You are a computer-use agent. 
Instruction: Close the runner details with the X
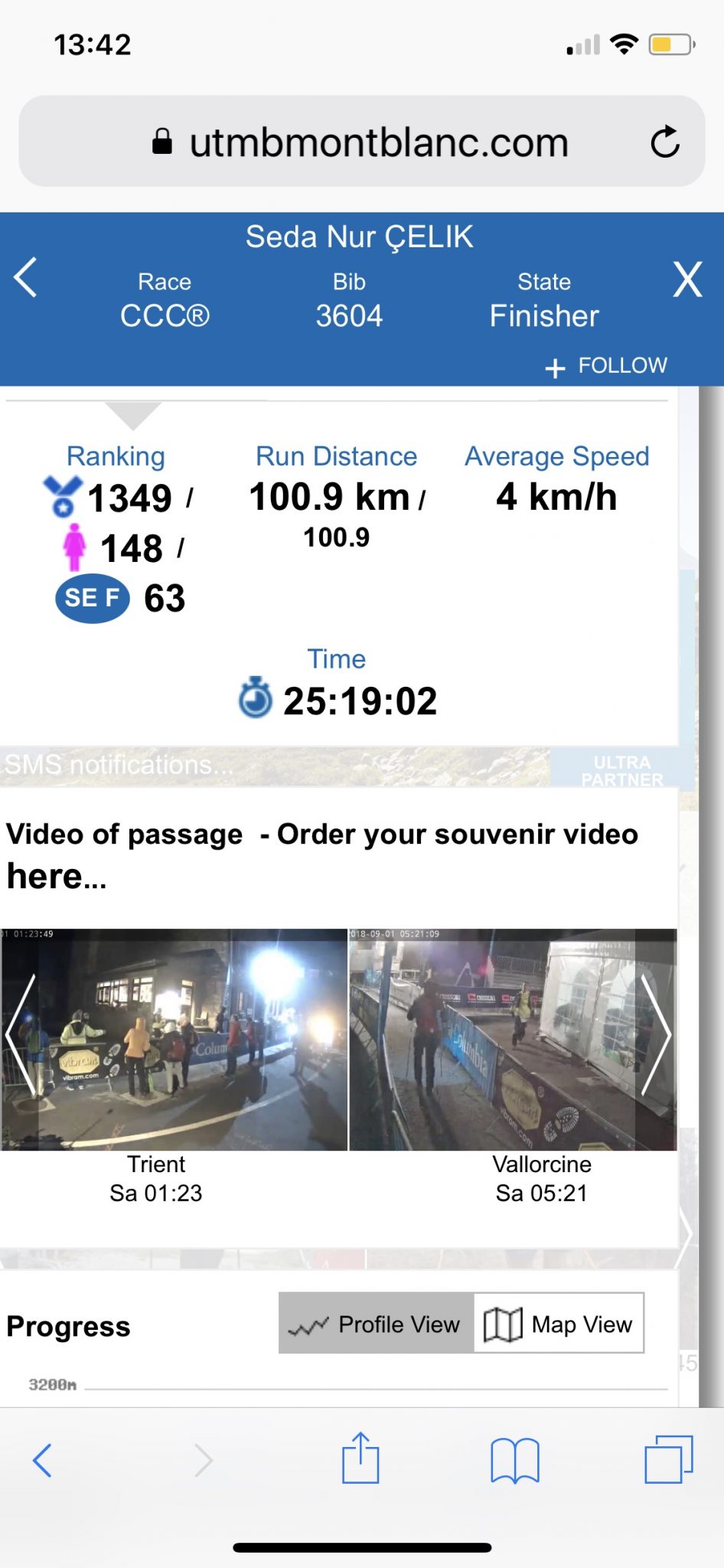coord(687,279)
